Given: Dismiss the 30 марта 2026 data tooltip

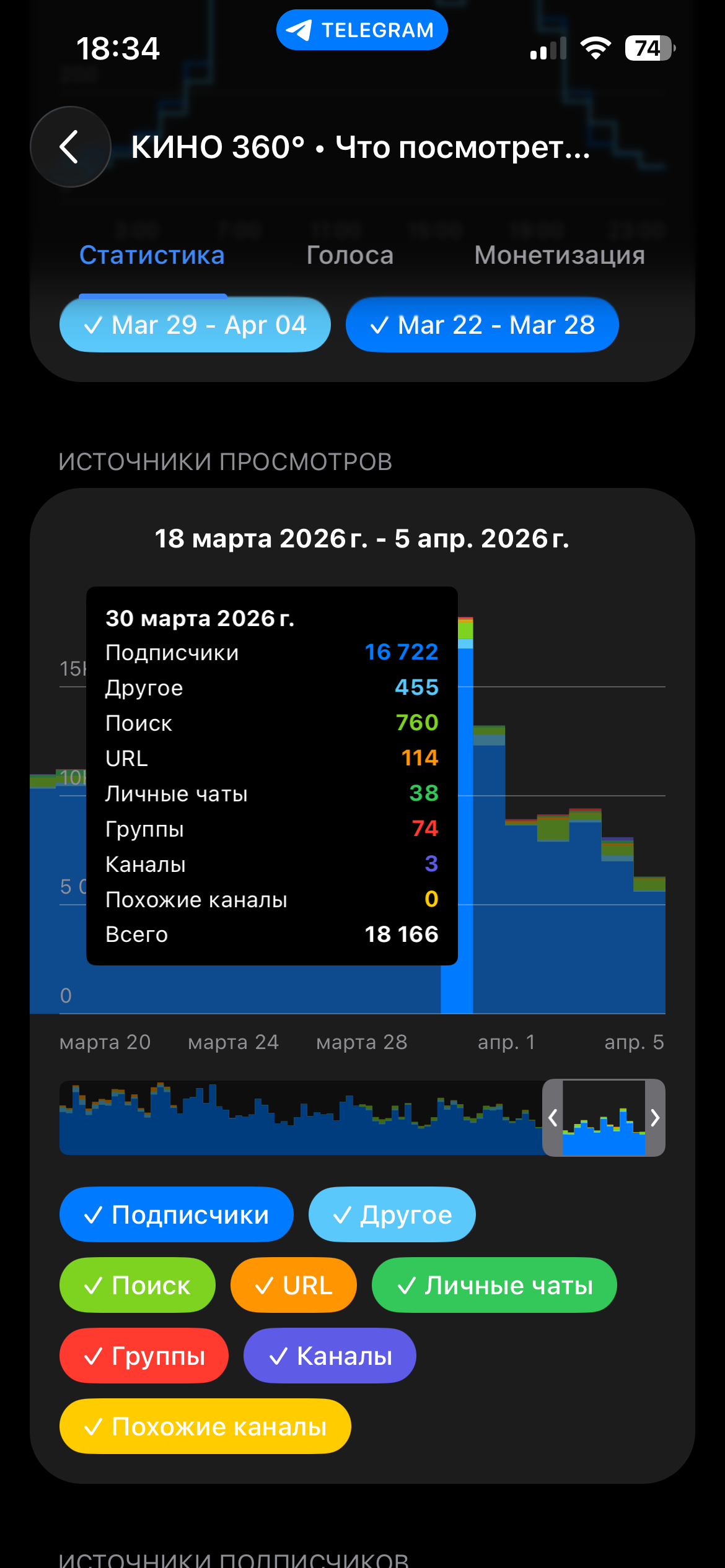Looking at the screenshot, I should (271, 775).
